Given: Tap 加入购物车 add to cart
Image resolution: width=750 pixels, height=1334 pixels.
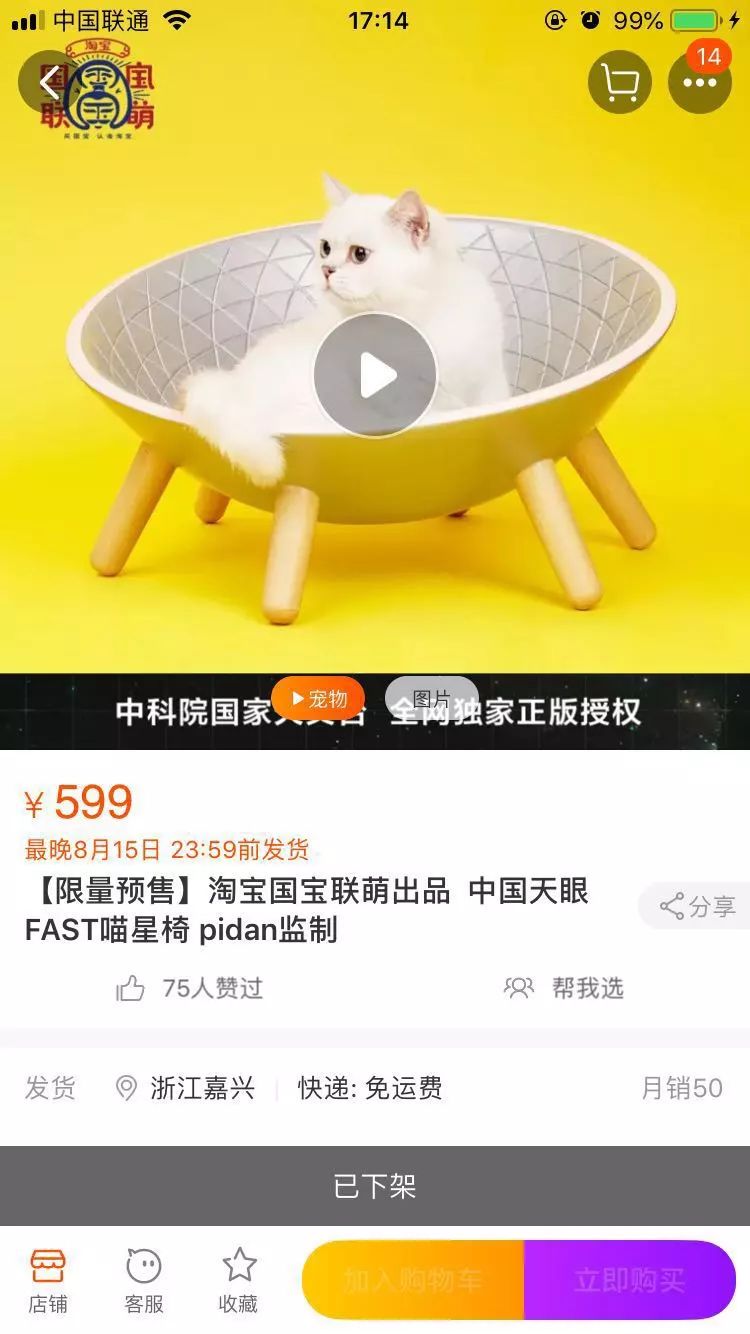Looking at the screenshot, I should pyautogui.click(x=413, y=1280).
